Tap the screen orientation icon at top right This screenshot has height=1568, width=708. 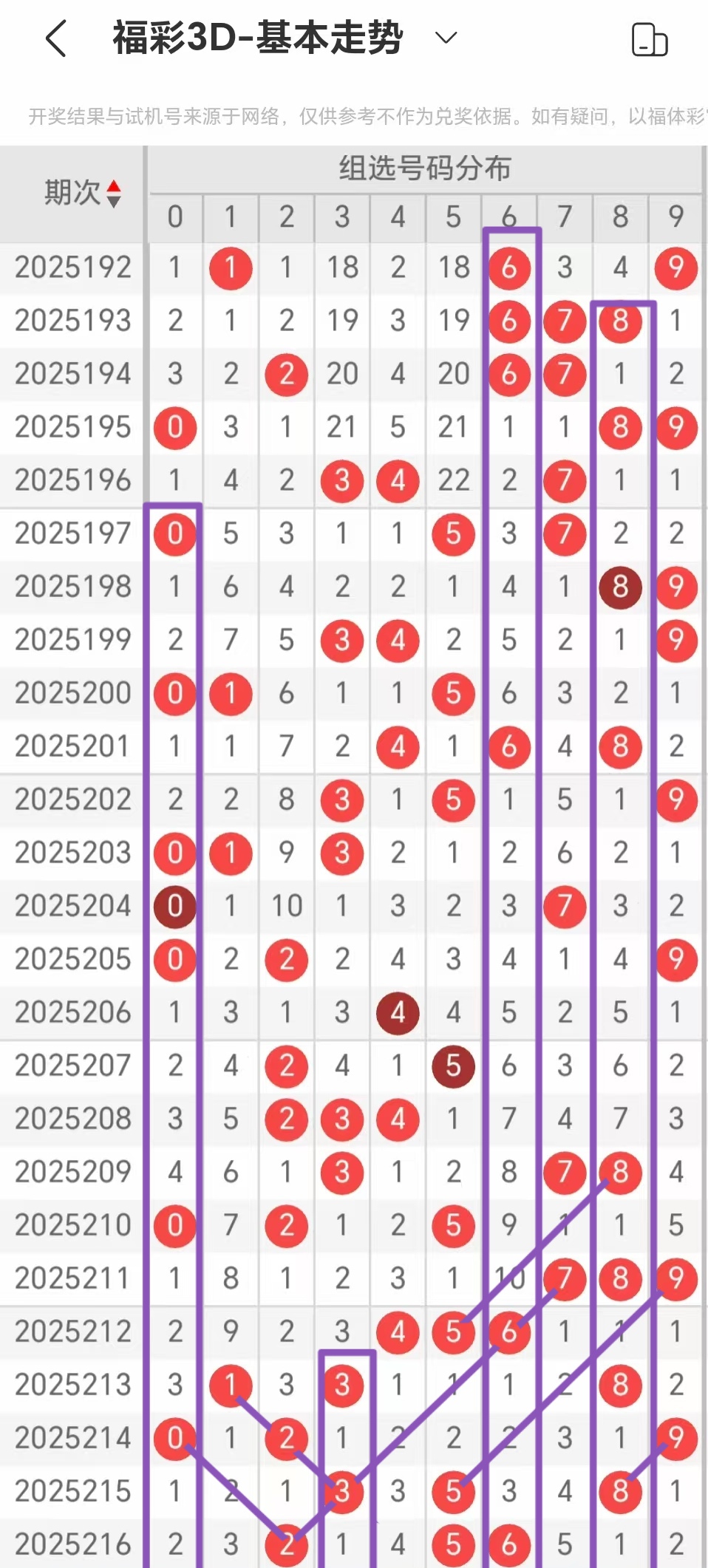[650, 39]
